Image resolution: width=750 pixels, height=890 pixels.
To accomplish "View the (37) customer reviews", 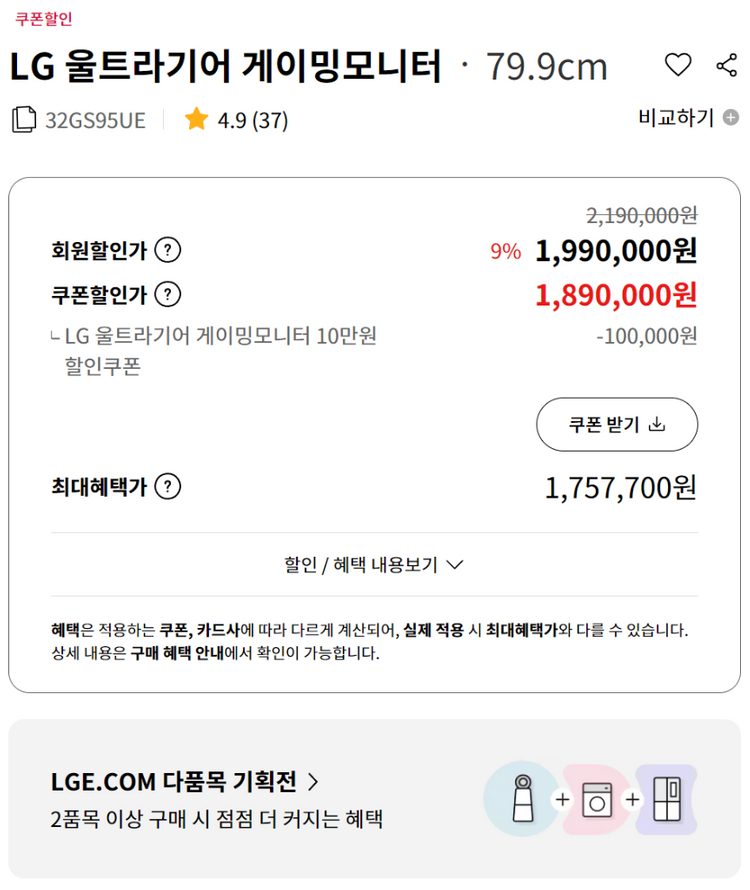I will click(x=269, y=118).
